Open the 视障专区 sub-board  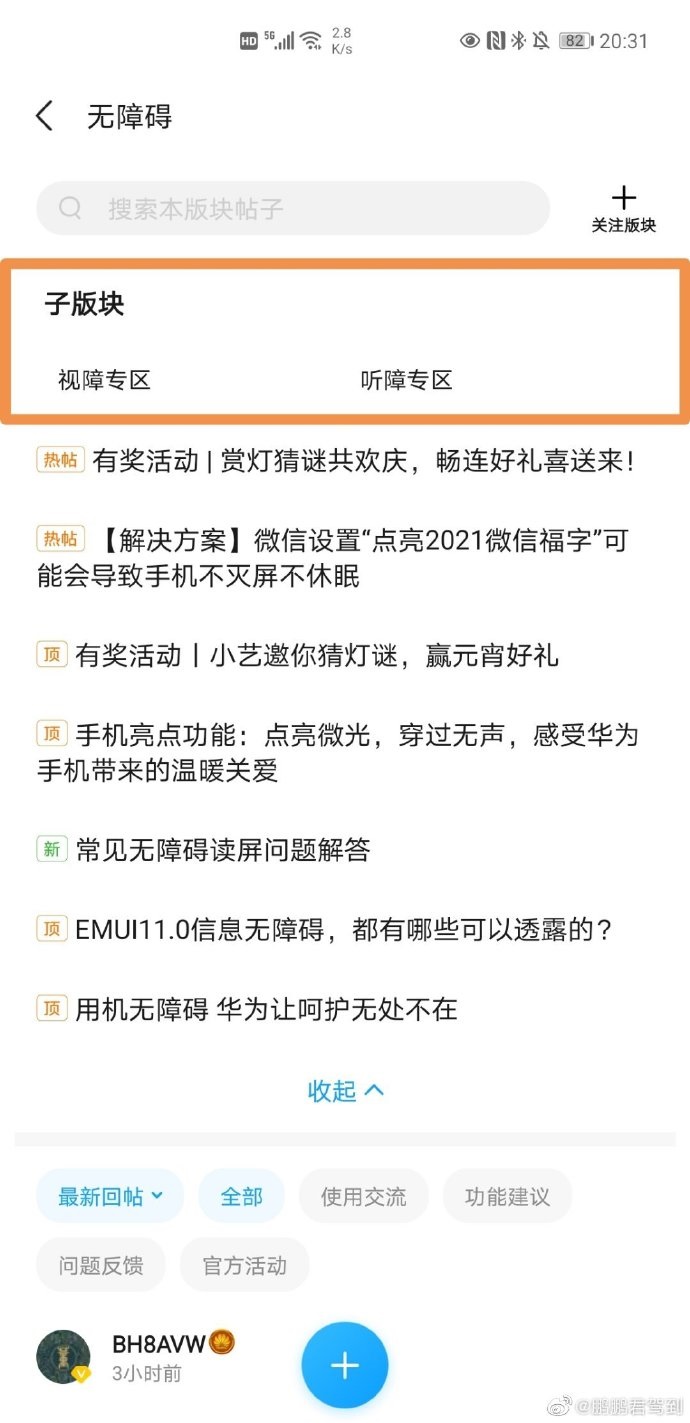pyautogui.click(x=104, y=380)
